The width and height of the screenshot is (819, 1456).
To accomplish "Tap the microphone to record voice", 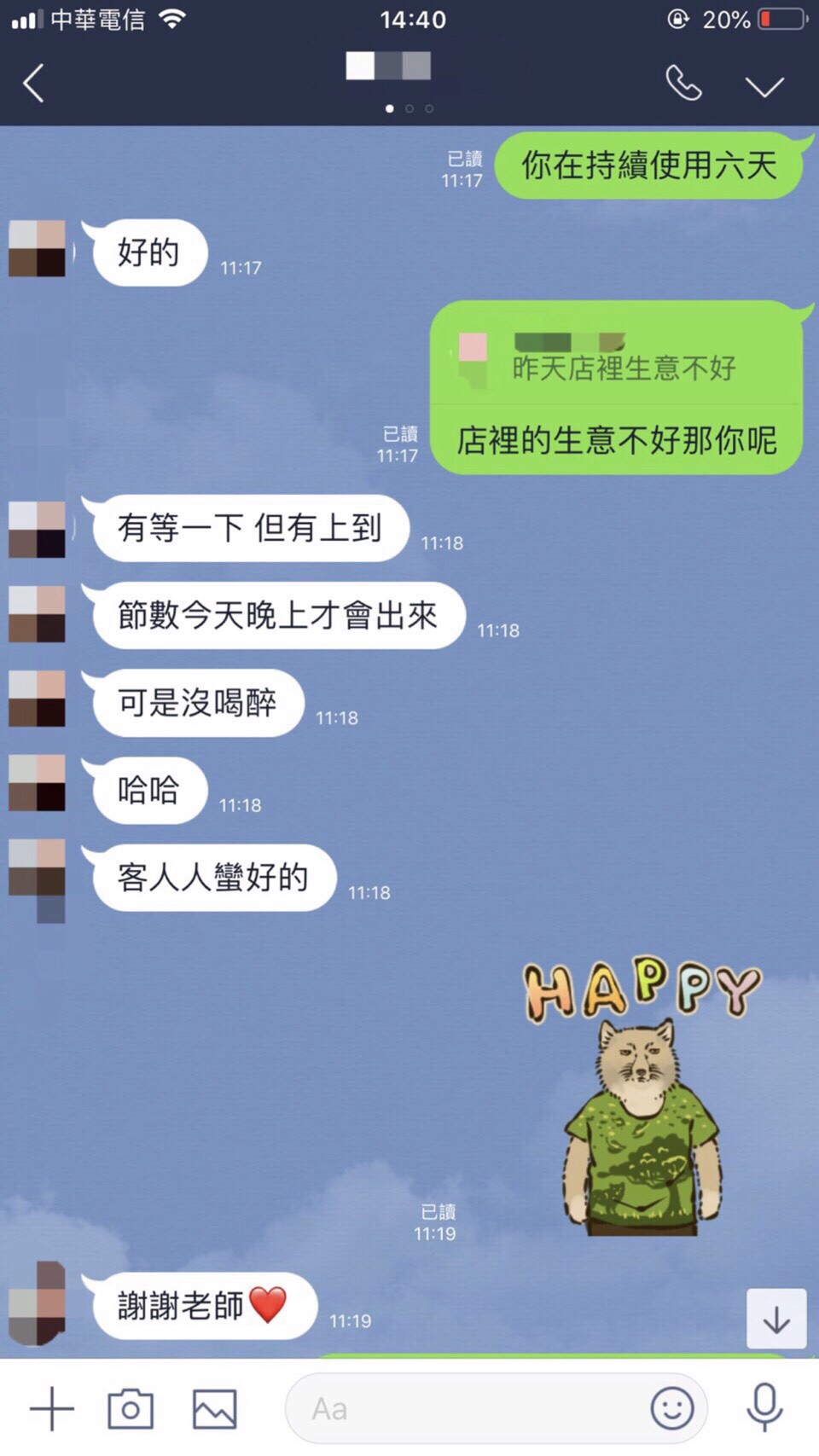I will coord(764,1408).
